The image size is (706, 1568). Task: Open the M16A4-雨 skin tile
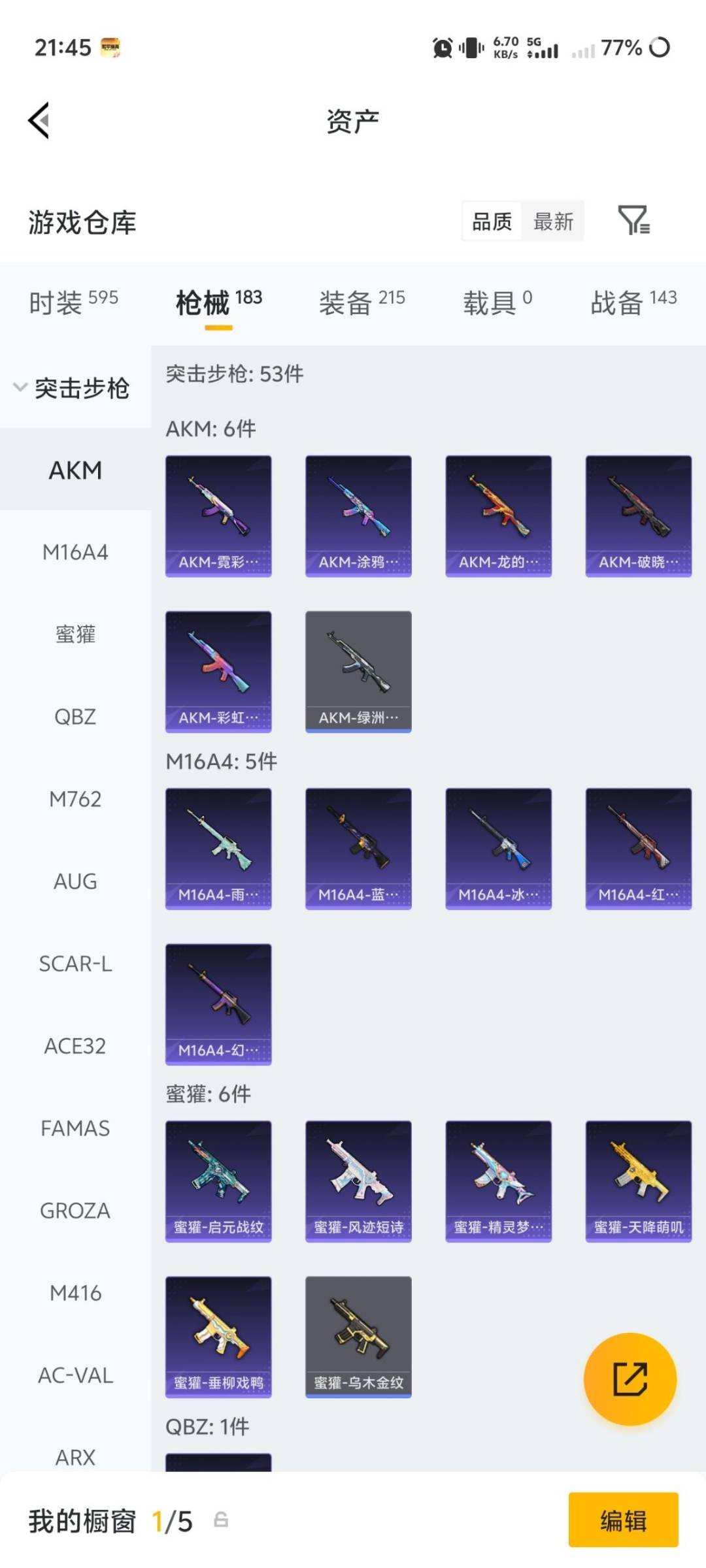click(x=218, y=848)
